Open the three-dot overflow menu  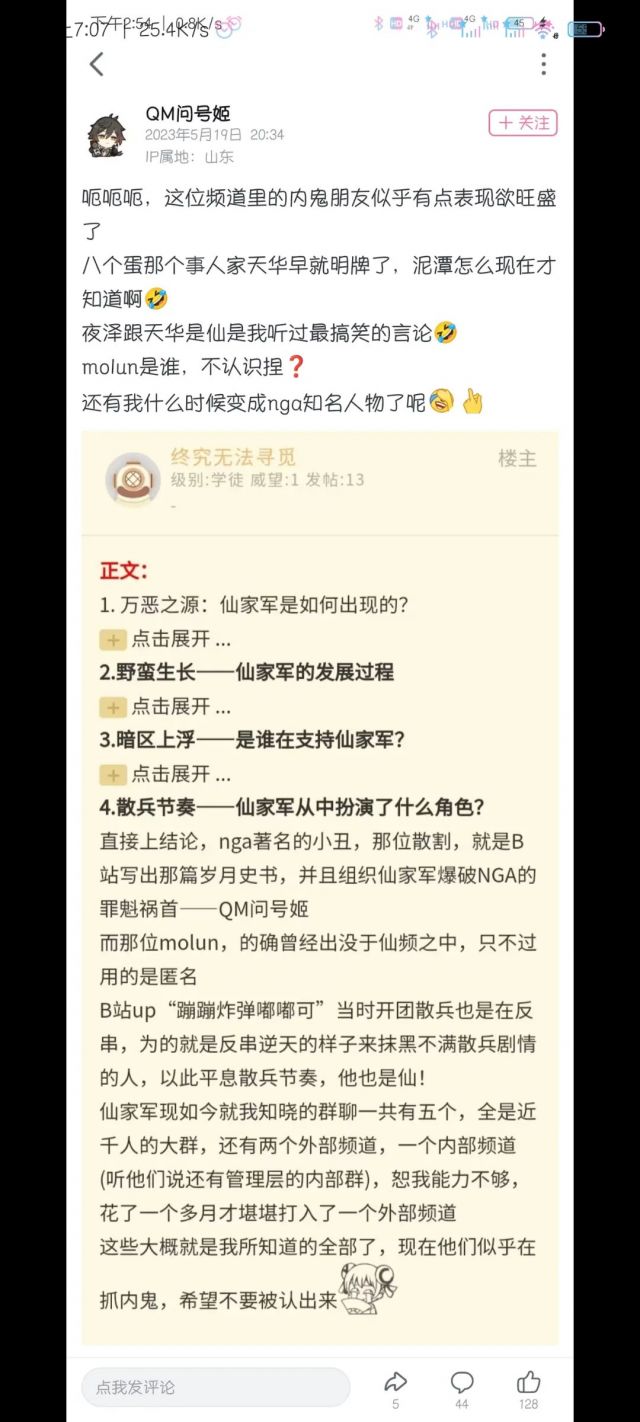pos(543,65)
